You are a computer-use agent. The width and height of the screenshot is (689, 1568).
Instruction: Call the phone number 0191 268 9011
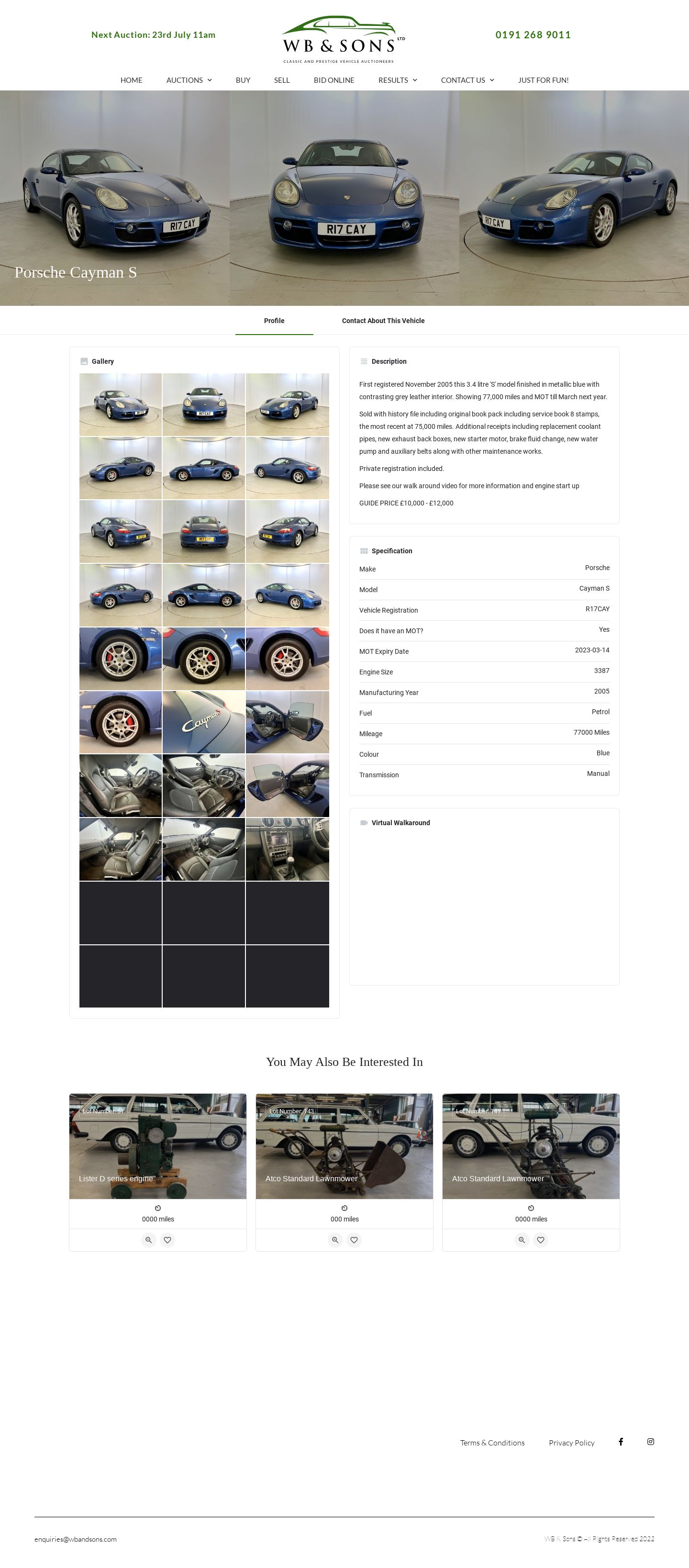tap(533, 34)
